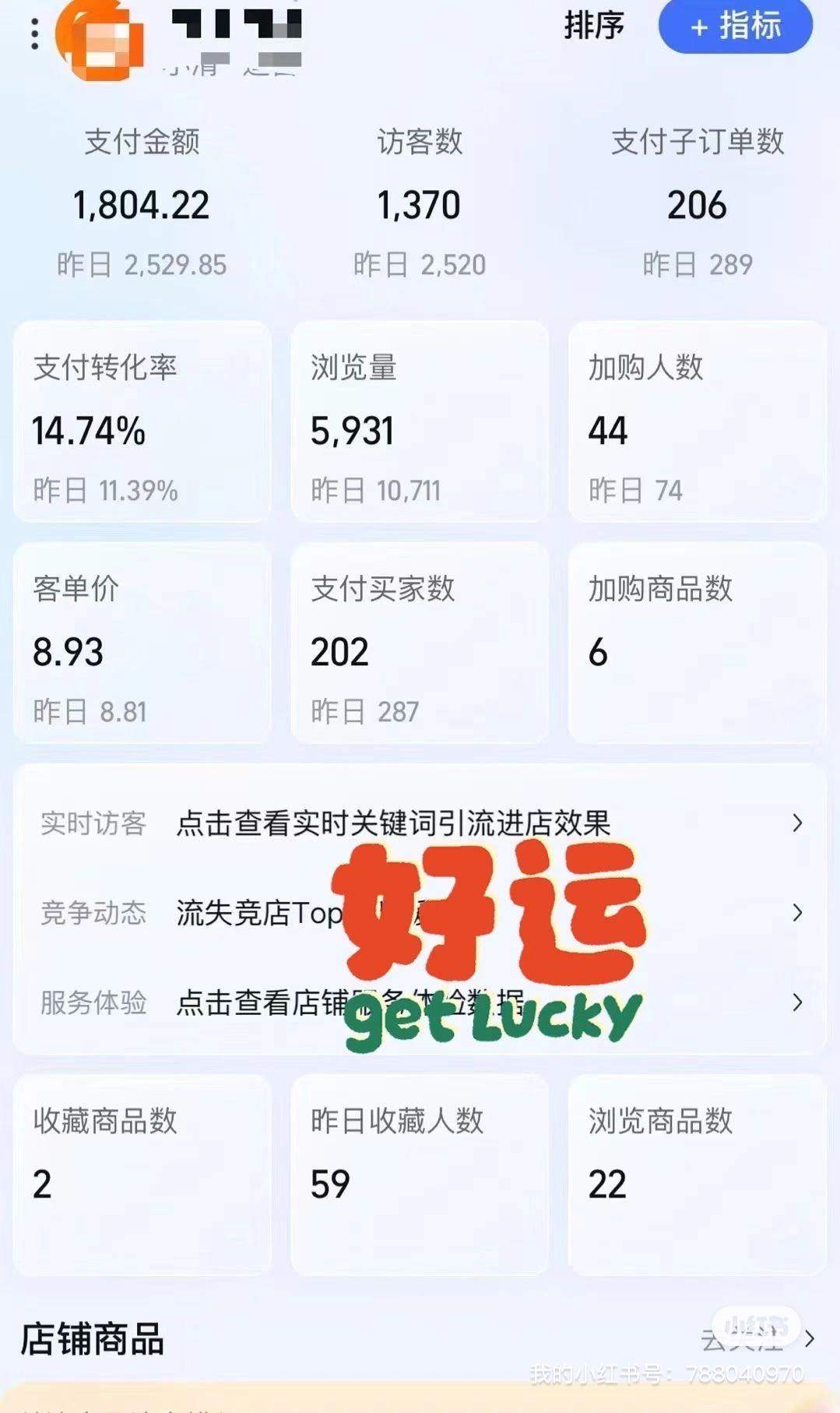
Task: Tap the 排序 sort option
Action: tap(594, 26)
